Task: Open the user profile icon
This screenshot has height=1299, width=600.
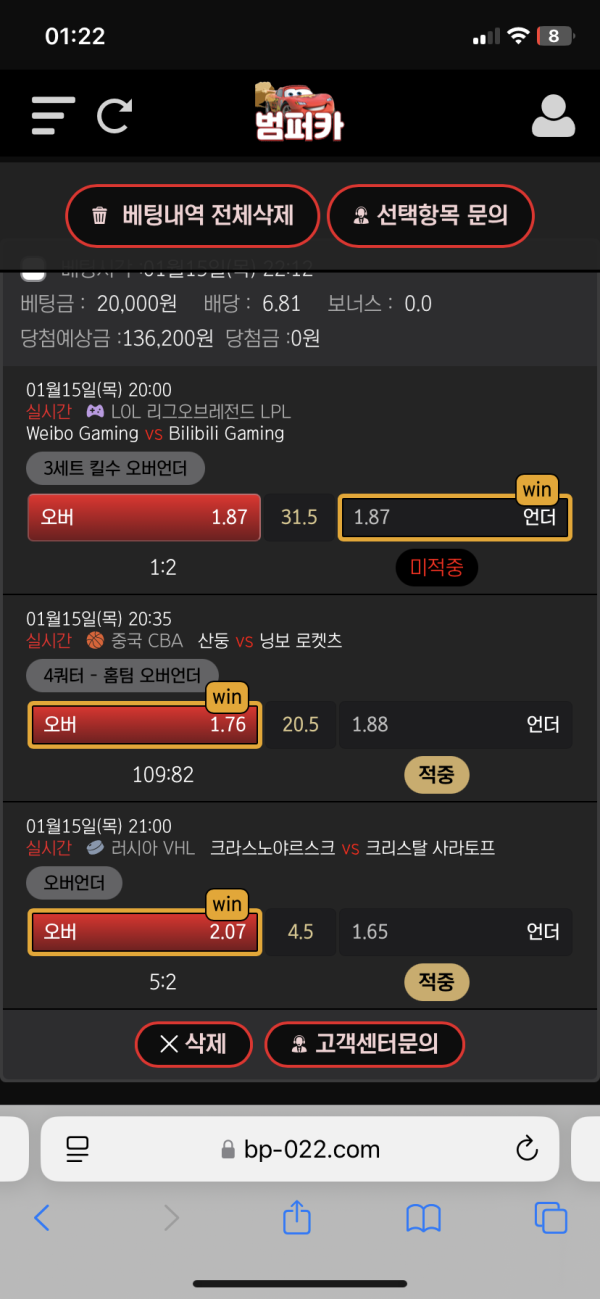Action: (x=553, y=116)
